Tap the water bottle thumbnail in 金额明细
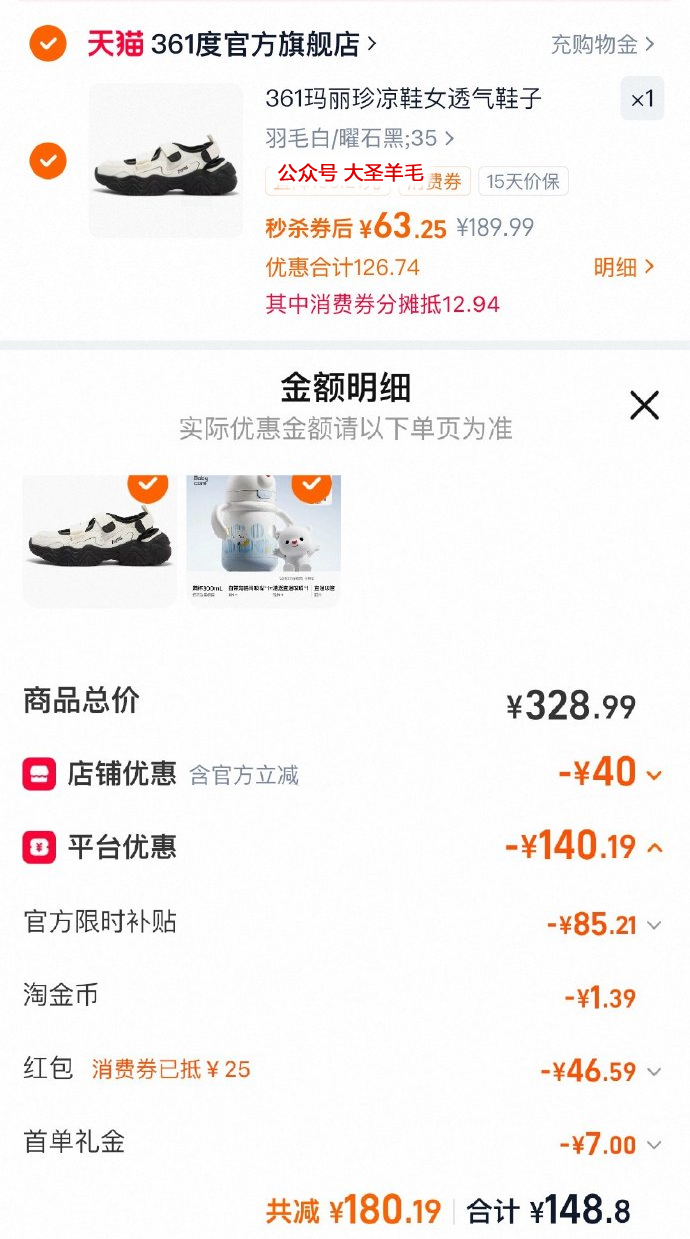The image size is (690, 1239). point(264,540)
